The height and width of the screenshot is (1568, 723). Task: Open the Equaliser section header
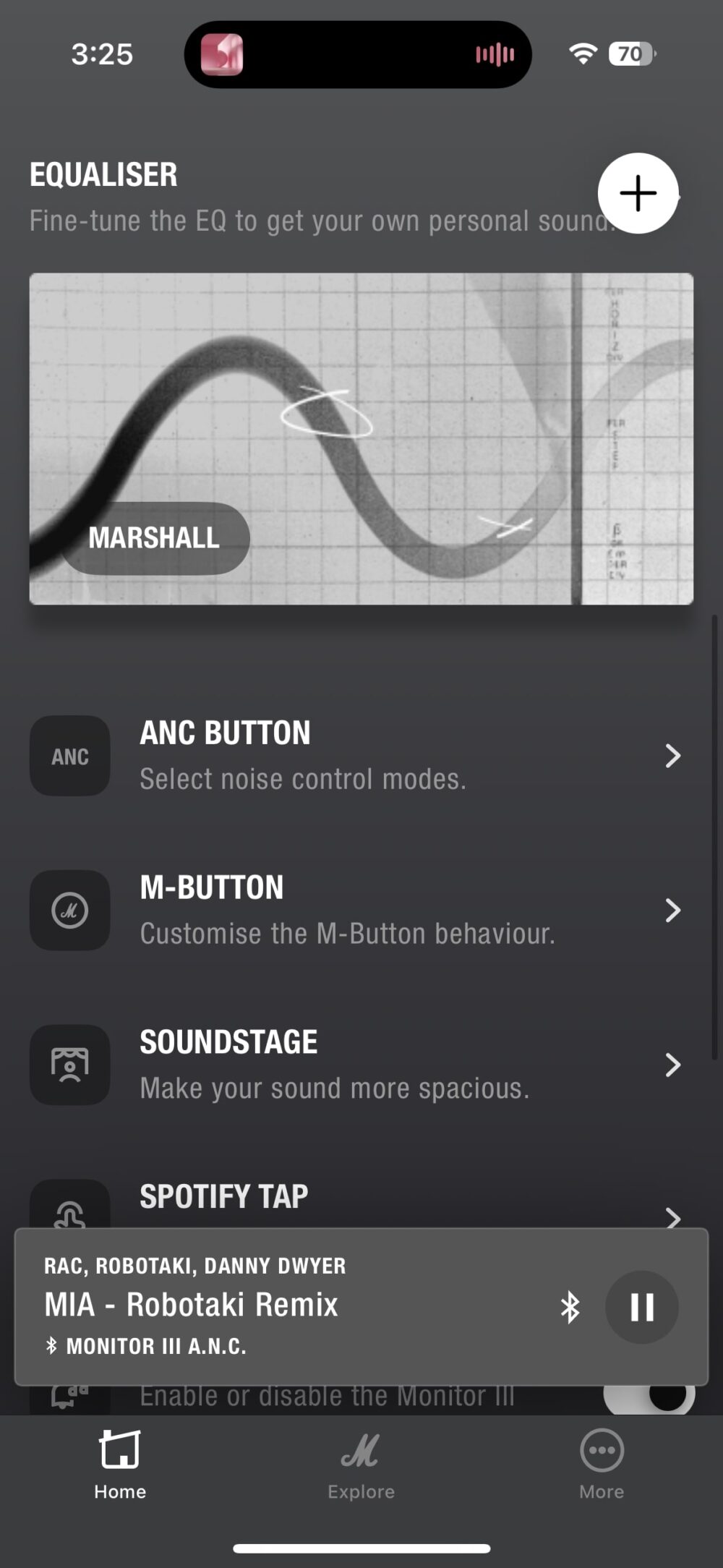click(103, 174)
